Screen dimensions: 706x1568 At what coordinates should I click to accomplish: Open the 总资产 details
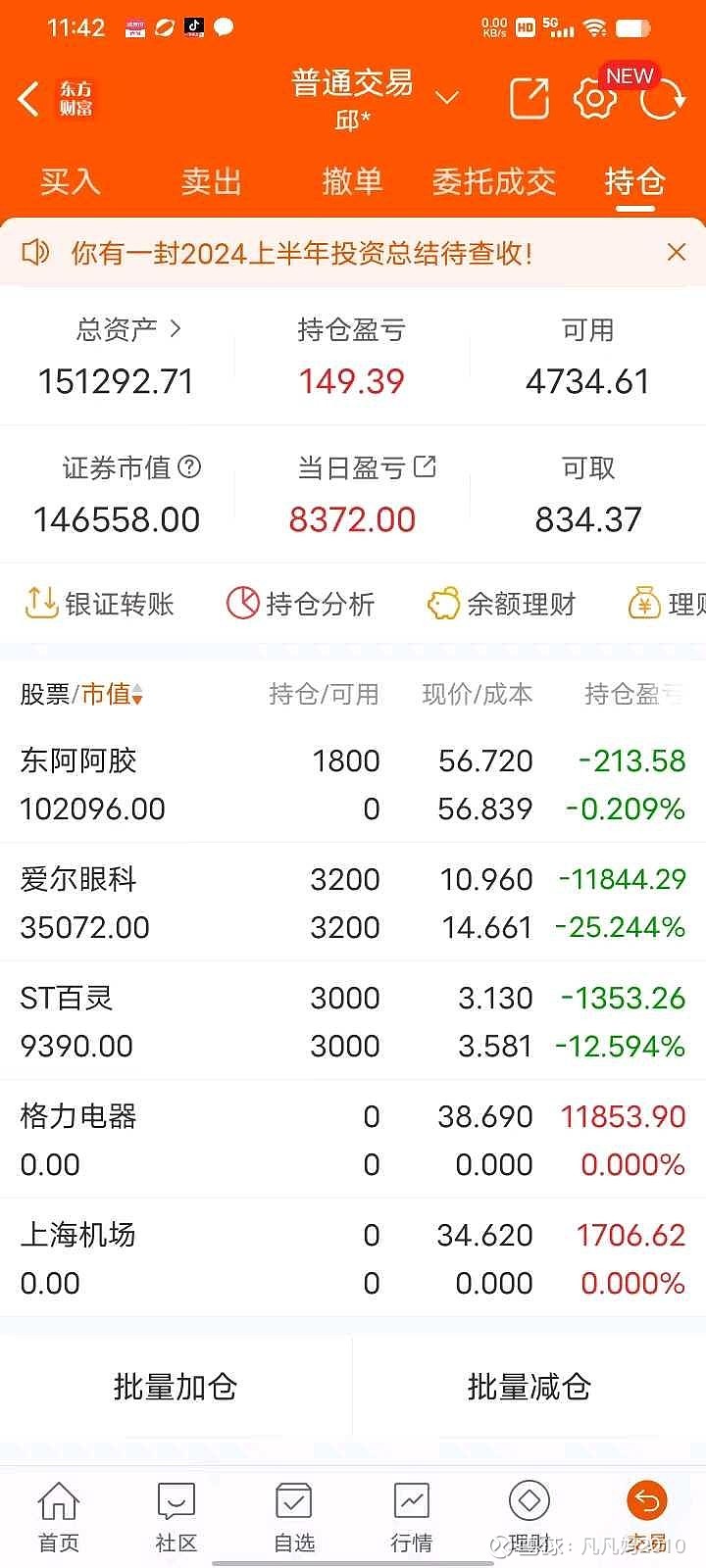(x=127, y=329)
